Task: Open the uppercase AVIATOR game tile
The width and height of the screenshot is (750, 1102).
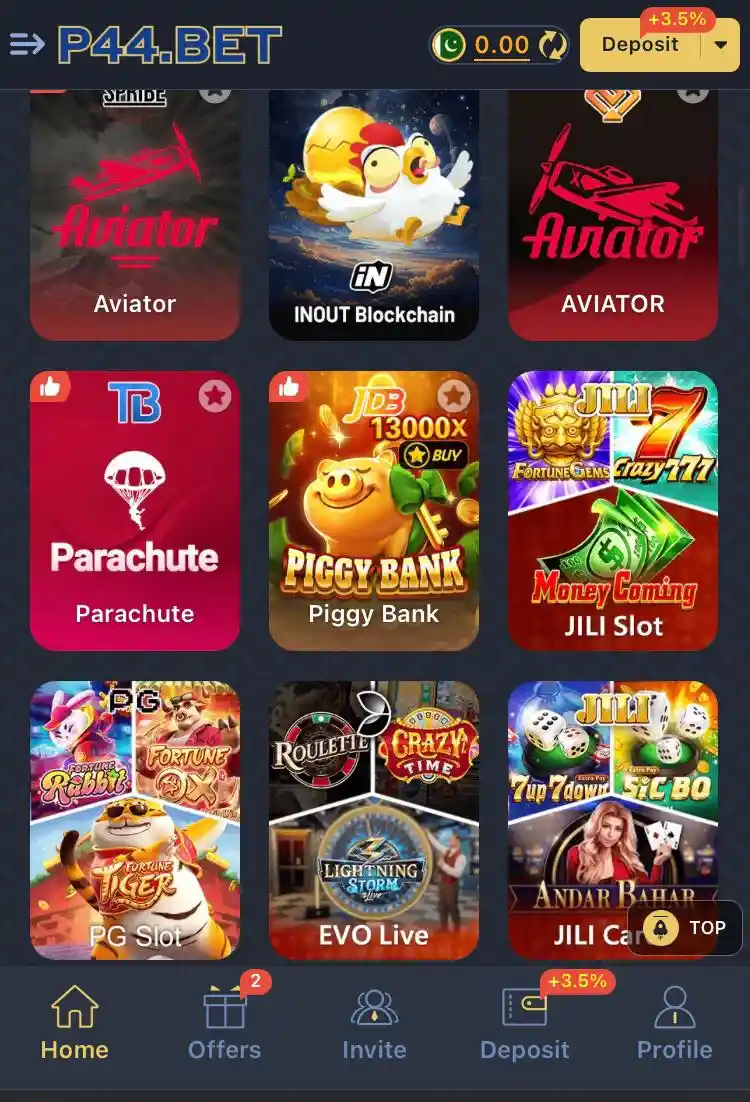Action: (613, 215)
